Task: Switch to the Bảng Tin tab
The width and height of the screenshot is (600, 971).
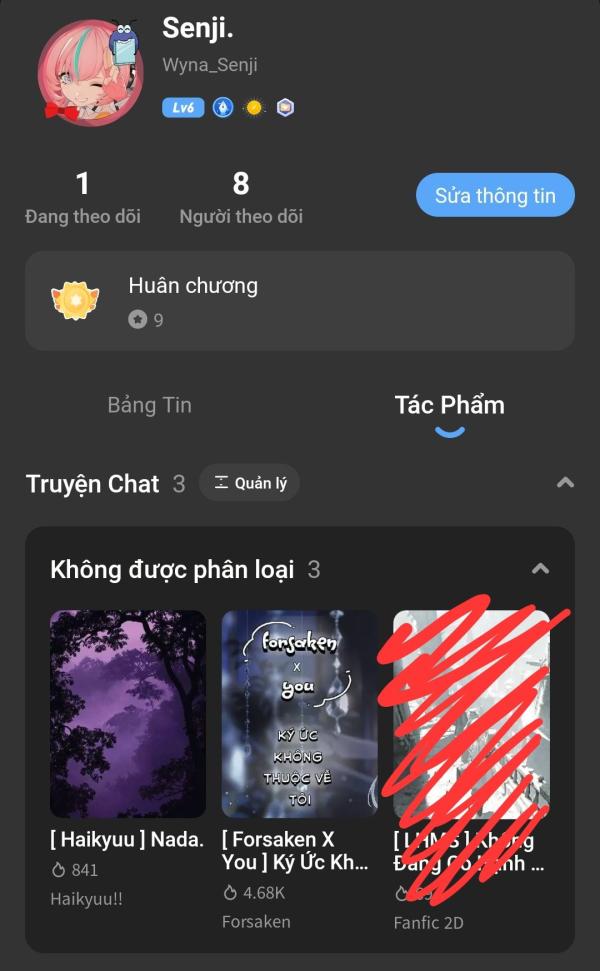Action: 149,405
